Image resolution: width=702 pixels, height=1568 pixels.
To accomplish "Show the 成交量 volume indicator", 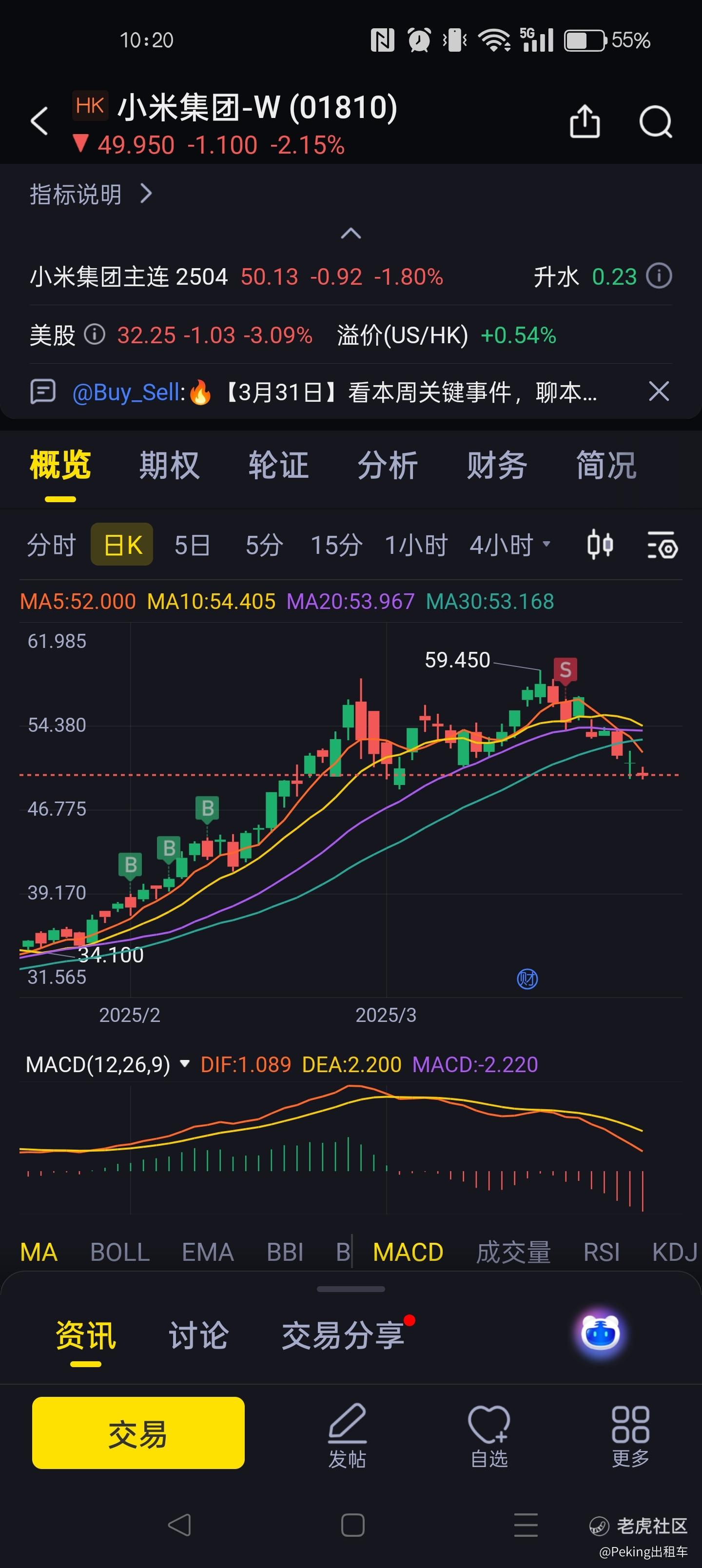I will 513,1252.
